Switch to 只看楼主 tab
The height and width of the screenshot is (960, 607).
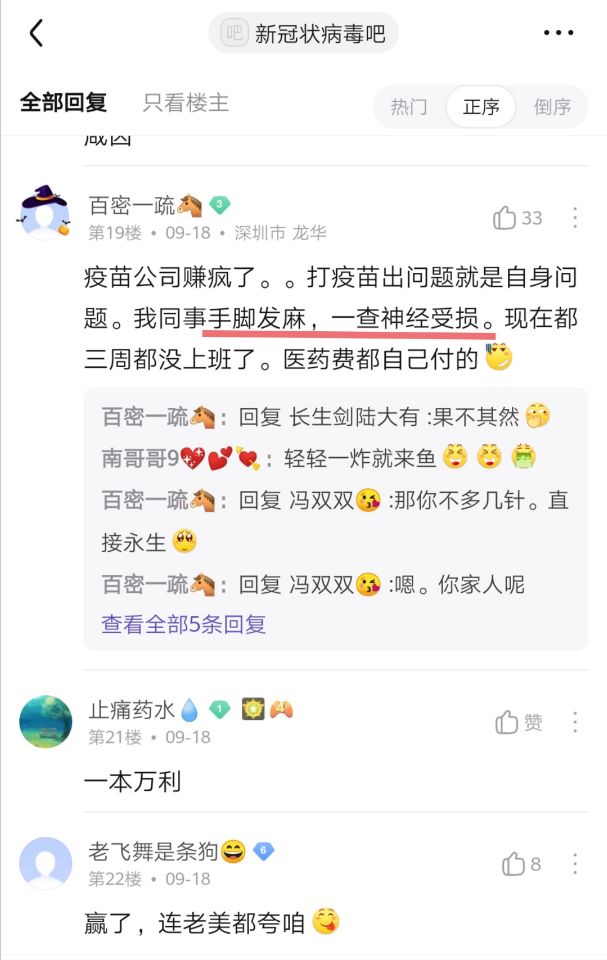(x=186, y=103)
